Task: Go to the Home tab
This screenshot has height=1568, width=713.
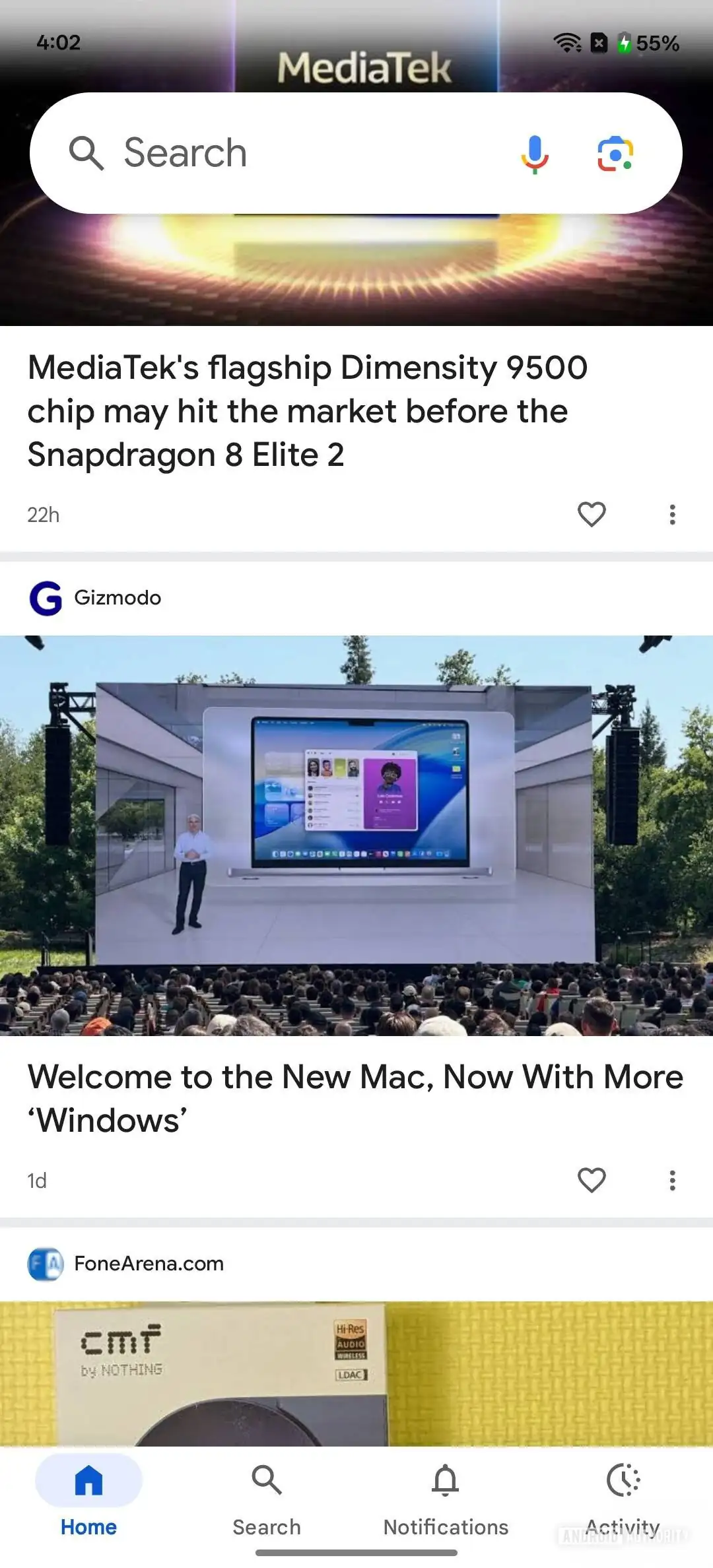Action: tap(88, 1497)
